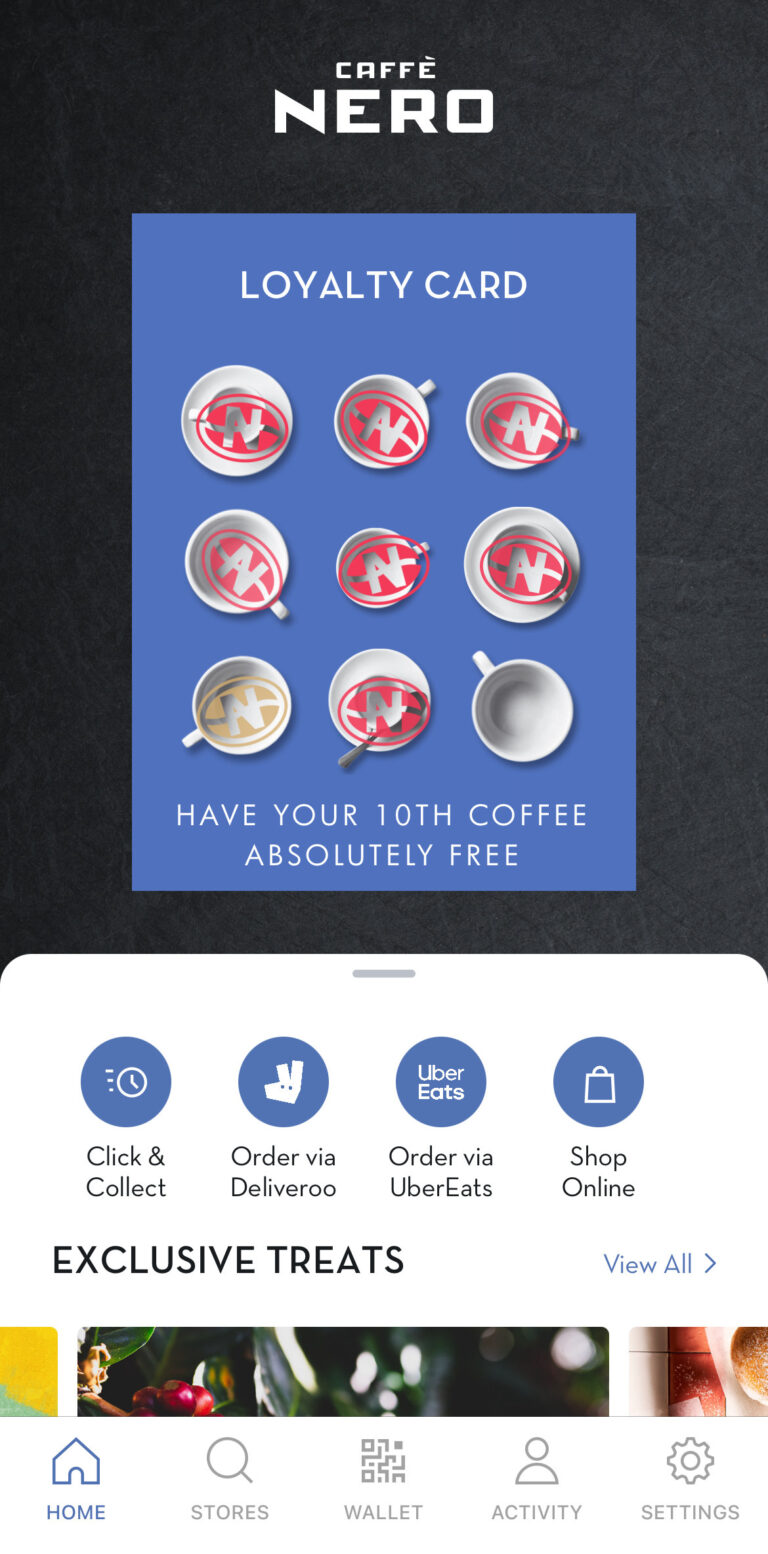Open View All with the chevron arrow
The height and width of the screenshot is (1554, 768).
pyautogui.click(x=711, y=1264)
